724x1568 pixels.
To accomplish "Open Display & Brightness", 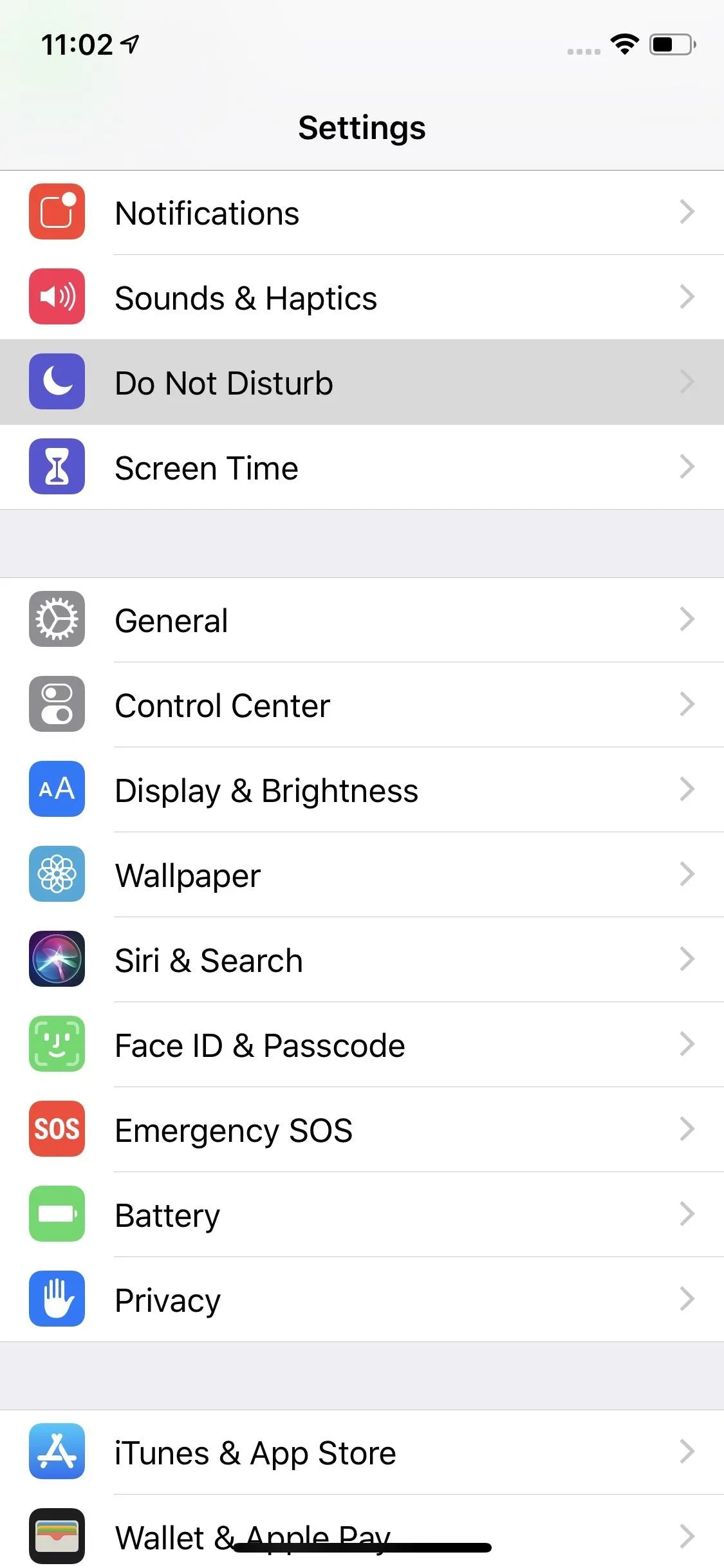I will coord(362,790).
